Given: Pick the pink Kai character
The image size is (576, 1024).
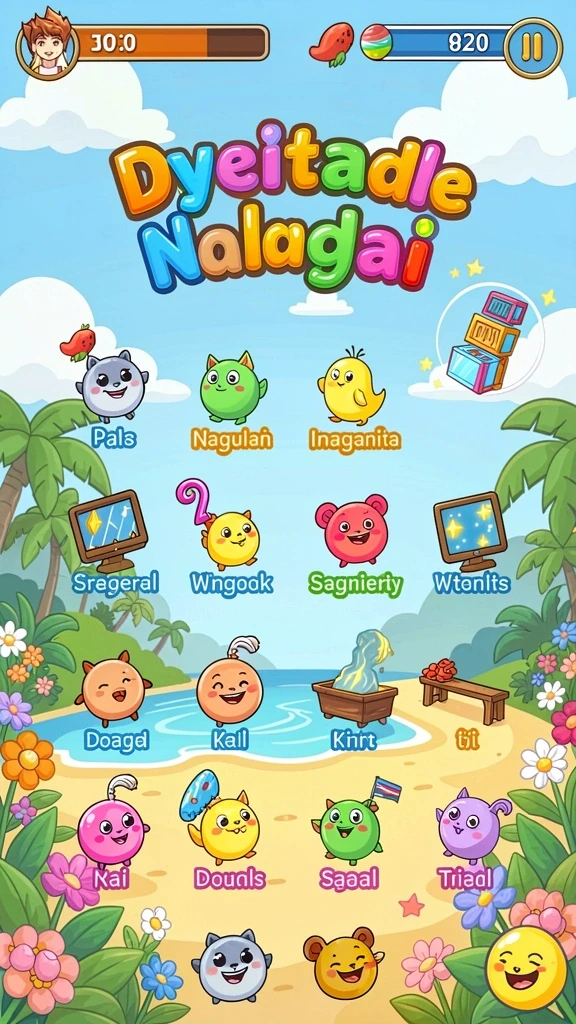Looking at the screenshot, I should click(x=110, y=827).
